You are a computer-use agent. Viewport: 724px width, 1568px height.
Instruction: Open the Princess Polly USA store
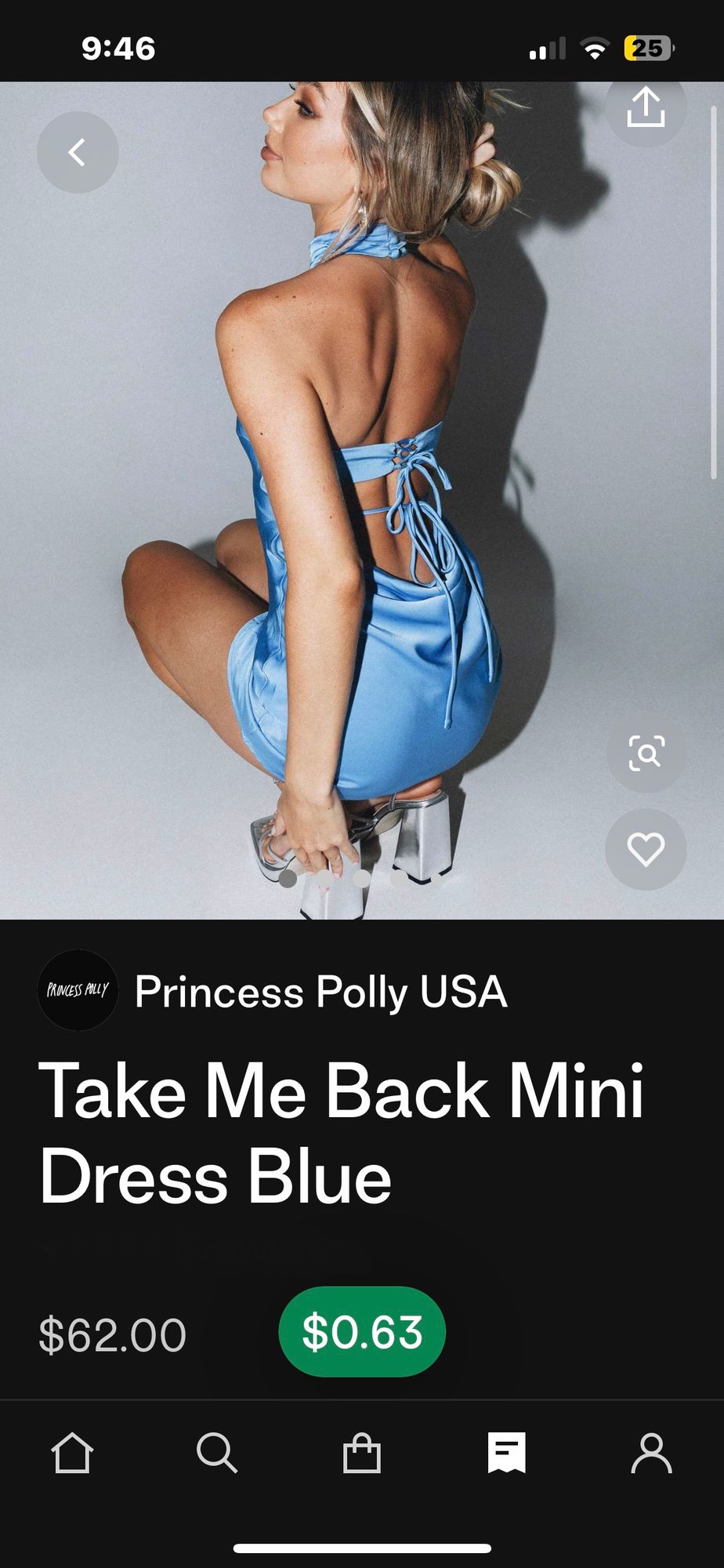click(320, 991)
